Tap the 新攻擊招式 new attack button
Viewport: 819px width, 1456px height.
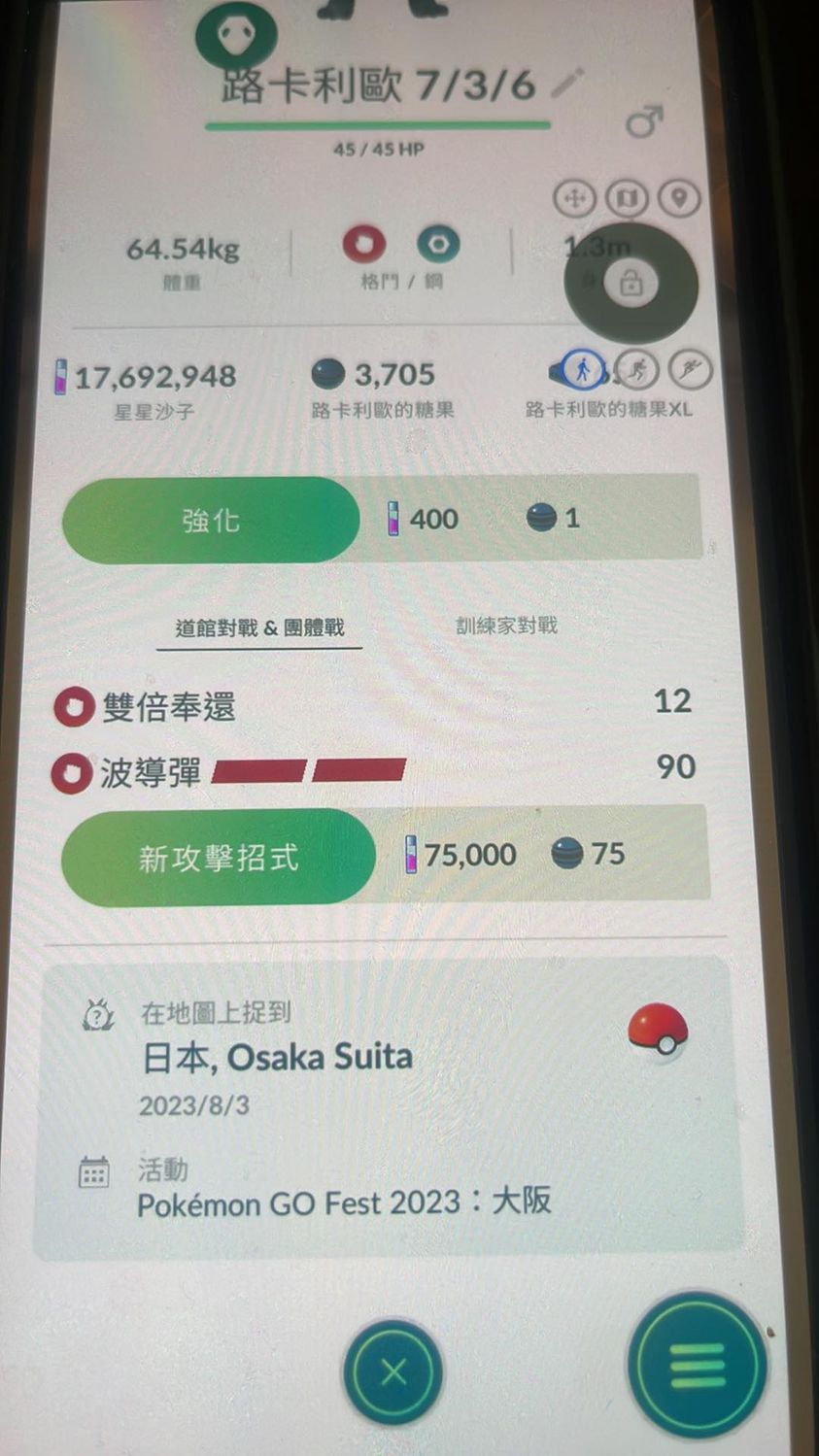coord(219,857)
